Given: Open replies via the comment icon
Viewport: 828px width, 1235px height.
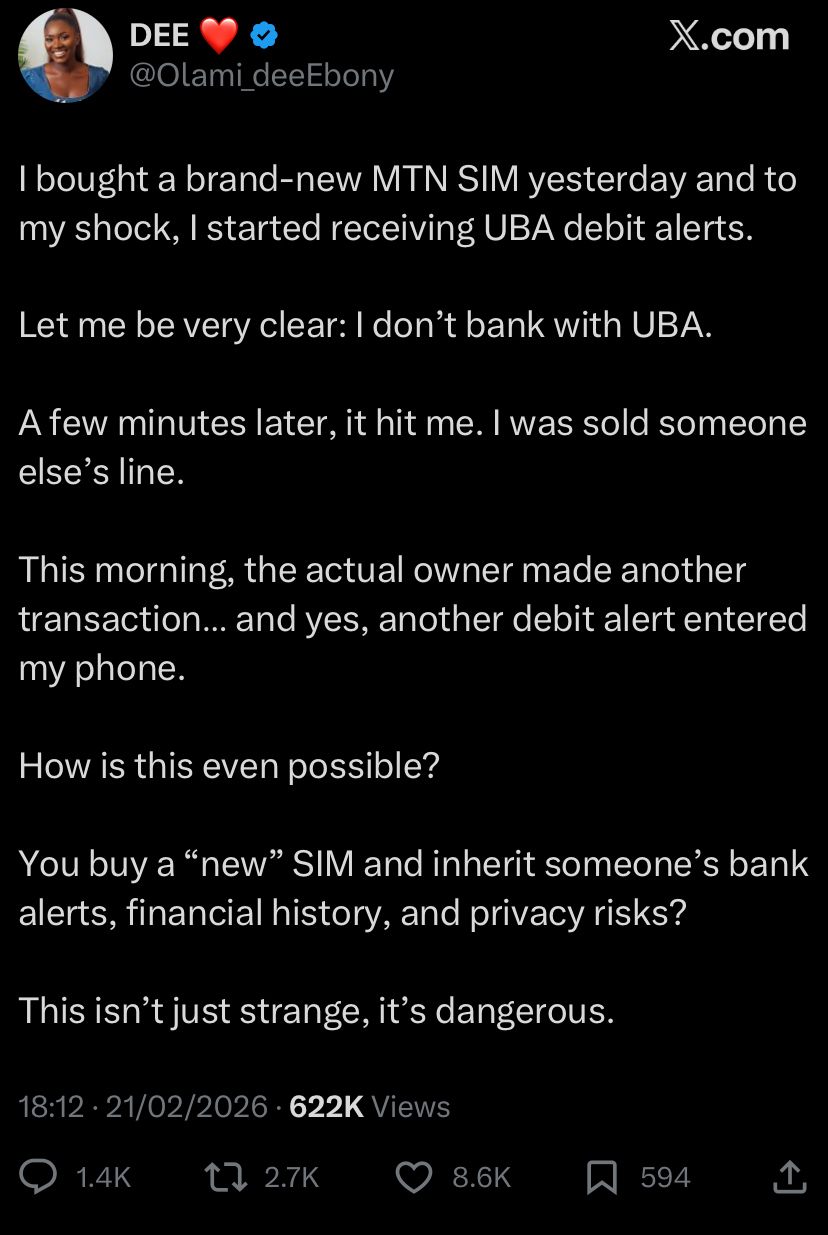Looking at the screenshot, I should [x=38, y=1177].
